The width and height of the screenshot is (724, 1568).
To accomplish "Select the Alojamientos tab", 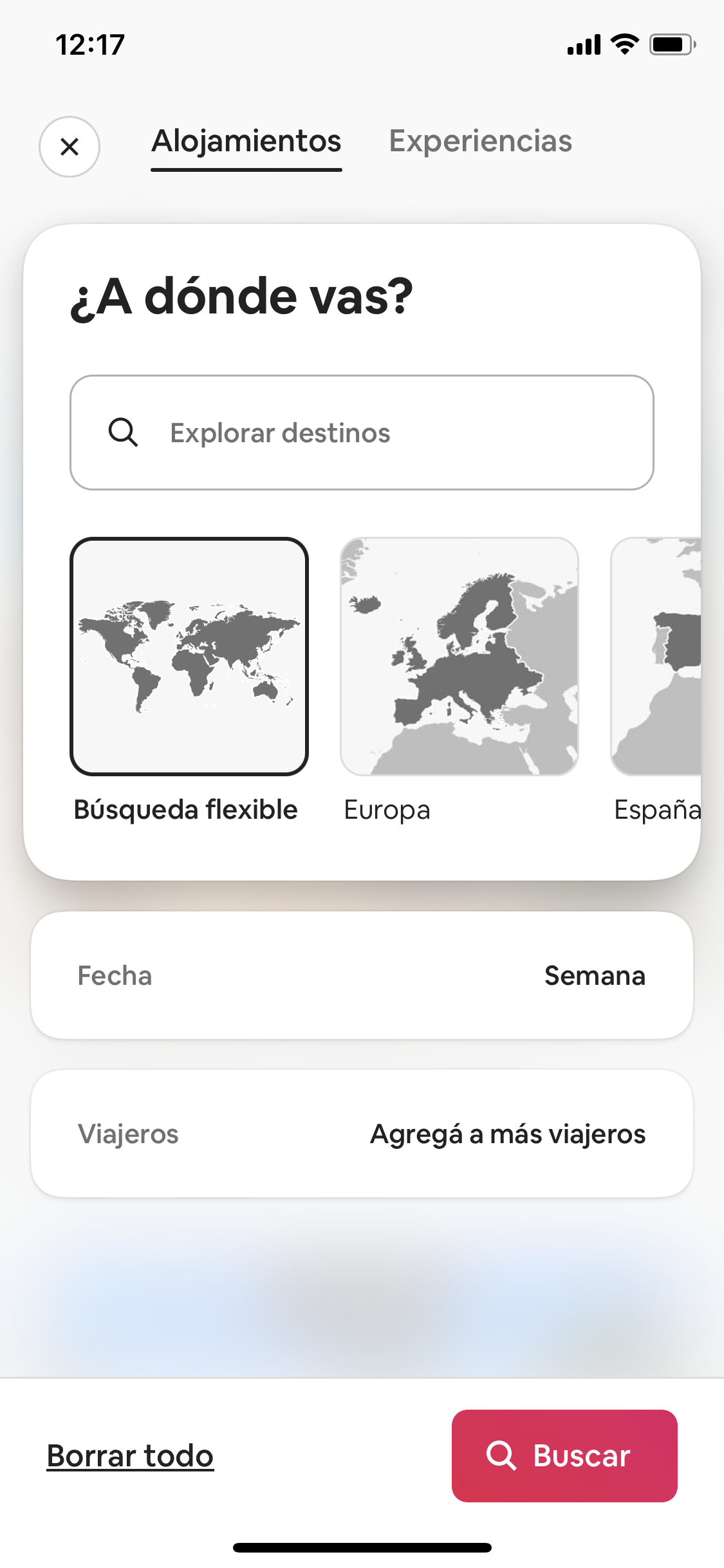I will (246, 141).
